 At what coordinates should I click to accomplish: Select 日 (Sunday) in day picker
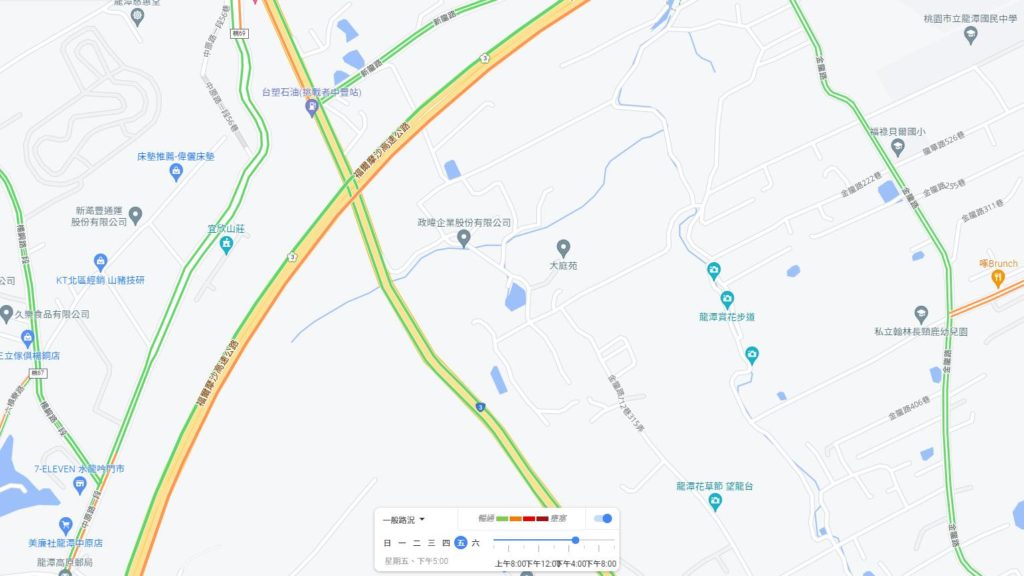tap(388, 542)
